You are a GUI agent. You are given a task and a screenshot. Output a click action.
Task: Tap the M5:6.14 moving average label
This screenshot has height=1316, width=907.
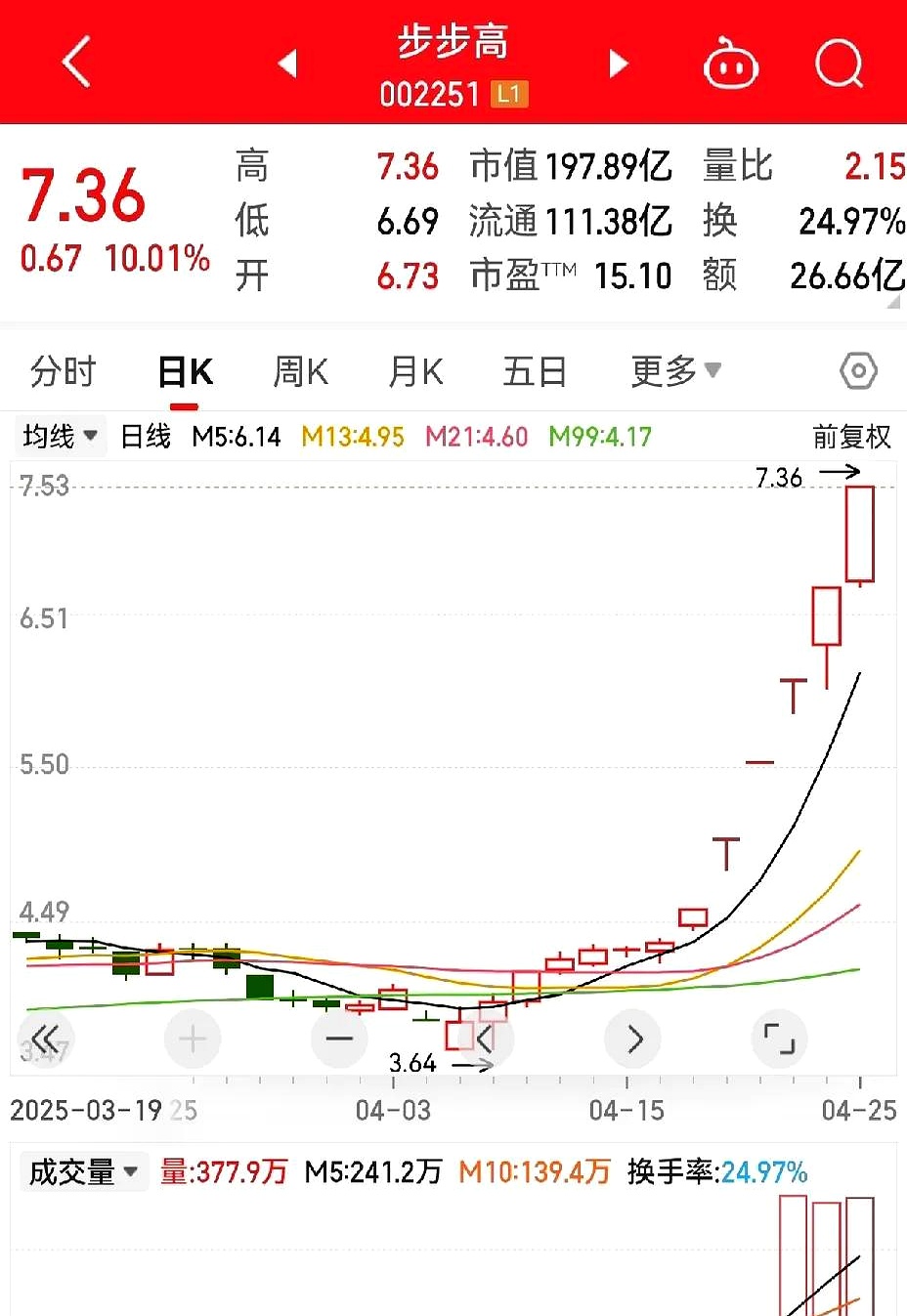238,437
